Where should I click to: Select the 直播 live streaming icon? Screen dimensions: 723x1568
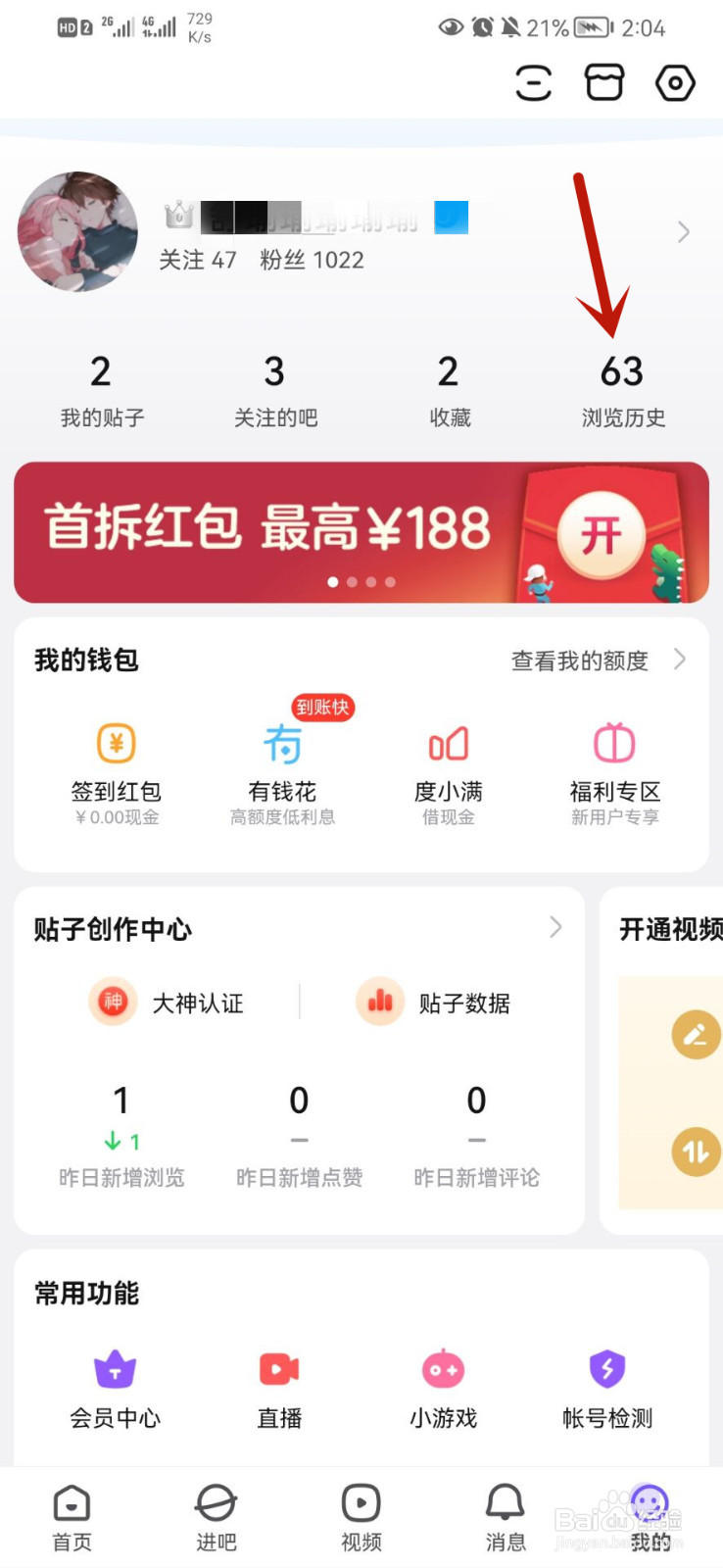click(x=278, y=1369)
